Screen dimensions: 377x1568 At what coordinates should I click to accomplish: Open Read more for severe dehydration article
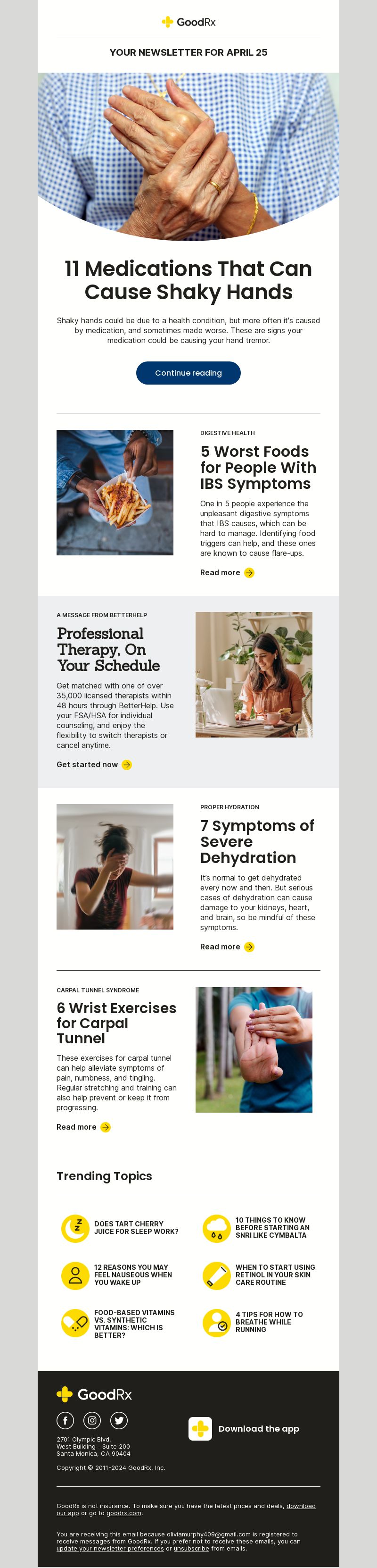coord(227,947)
